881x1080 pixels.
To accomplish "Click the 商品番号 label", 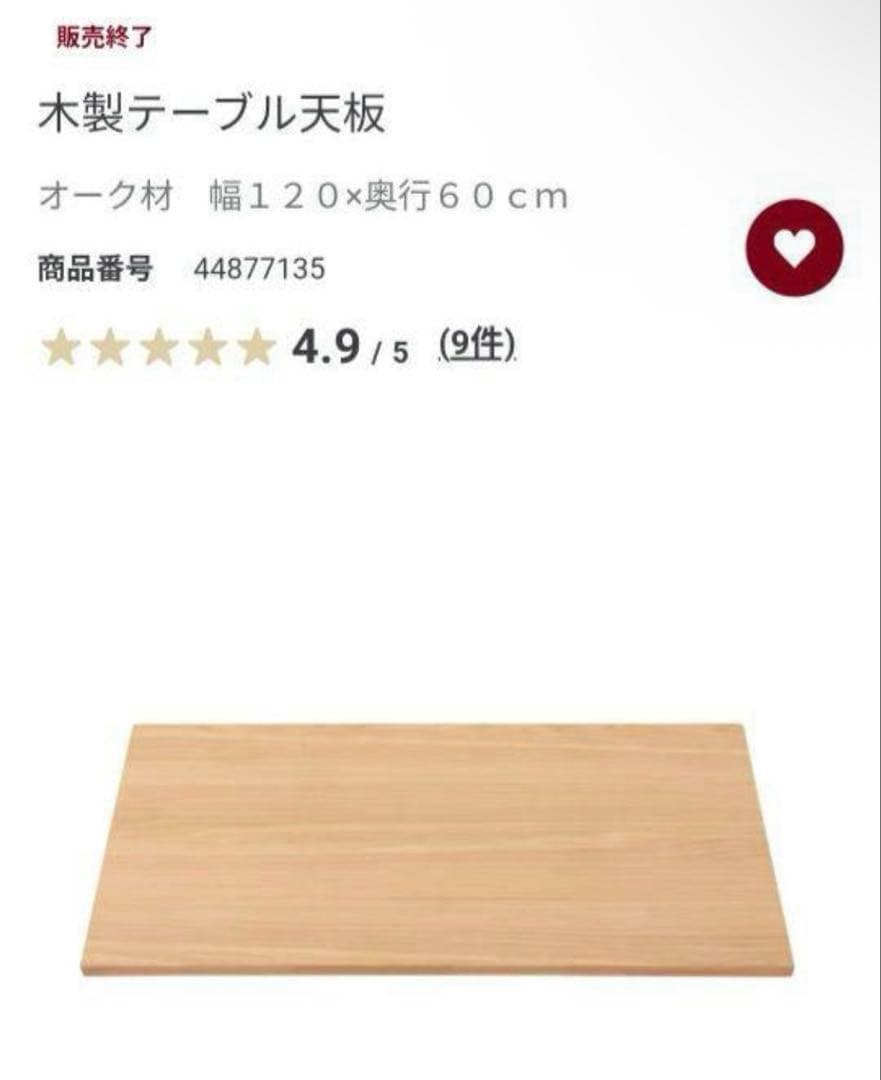I will pyautogui.click(x=95, y=268).
